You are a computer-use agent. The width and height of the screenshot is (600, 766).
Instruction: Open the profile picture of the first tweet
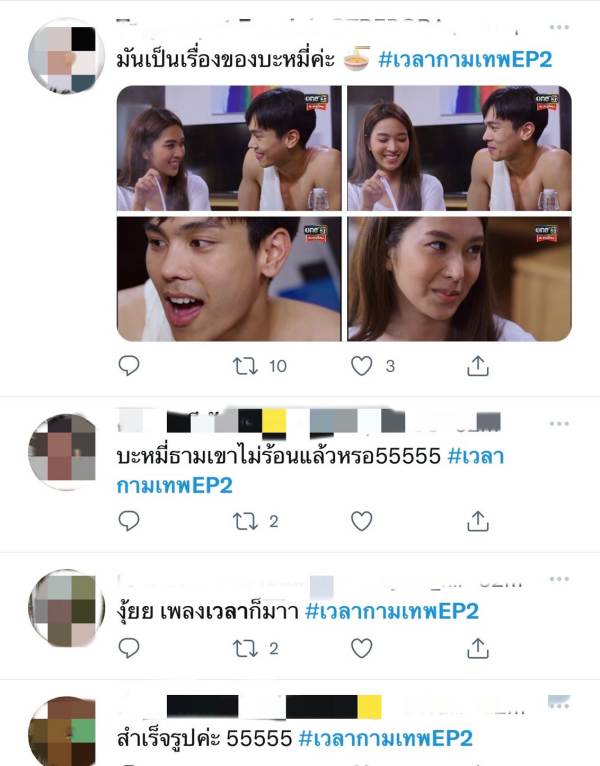[x=67, y=57]
